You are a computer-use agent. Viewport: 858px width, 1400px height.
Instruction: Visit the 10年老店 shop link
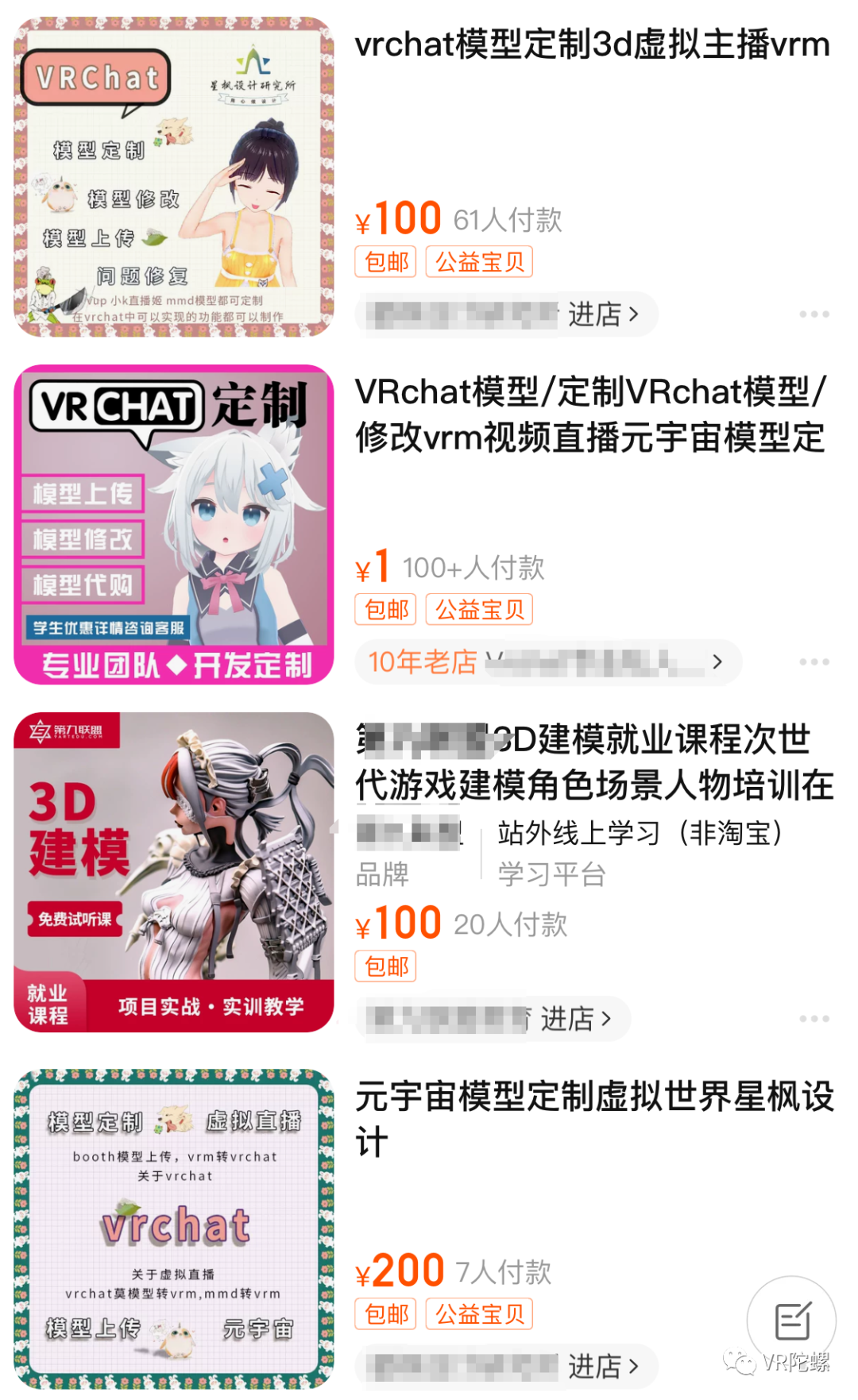[548, 661]
